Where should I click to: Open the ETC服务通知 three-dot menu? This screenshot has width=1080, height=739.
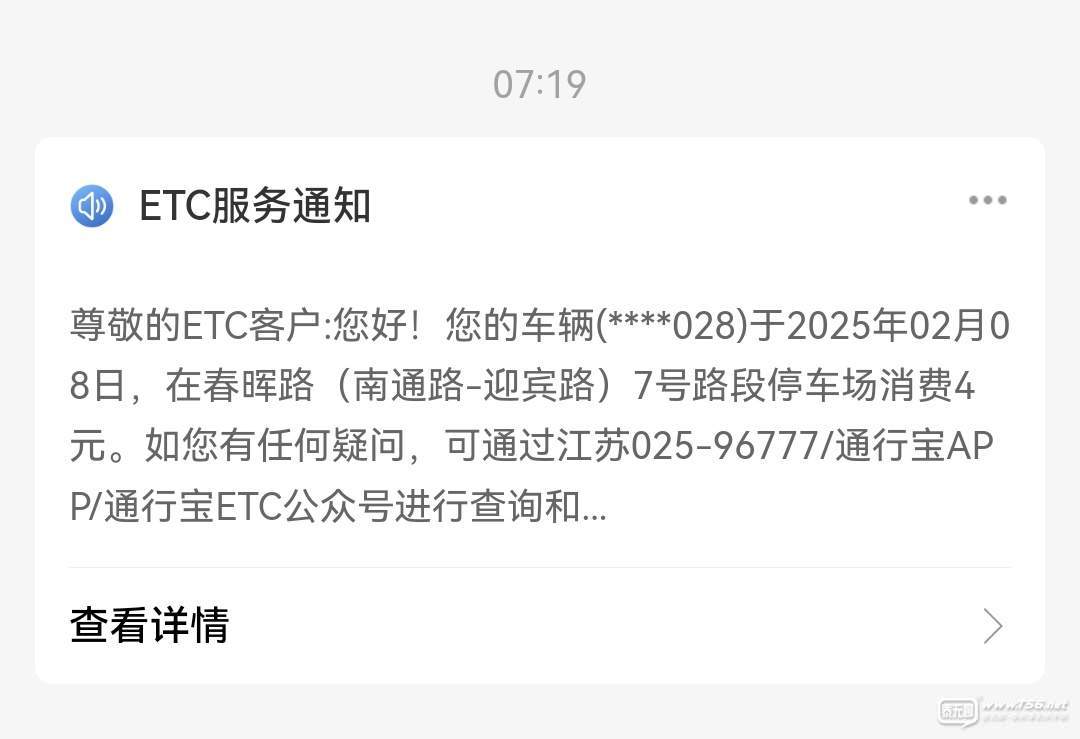coord(987,201)
